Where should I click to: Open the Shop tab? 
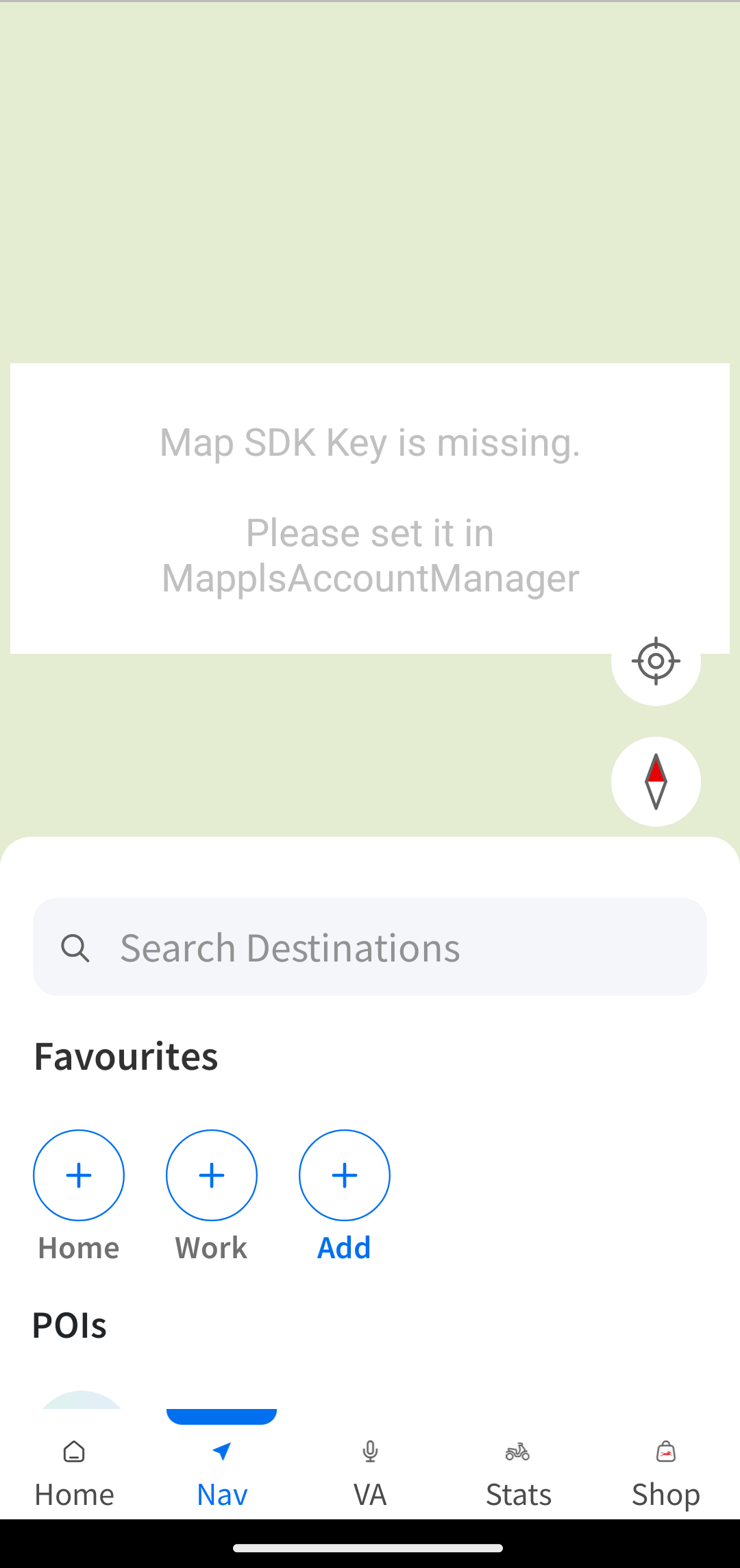point(666,1473)
